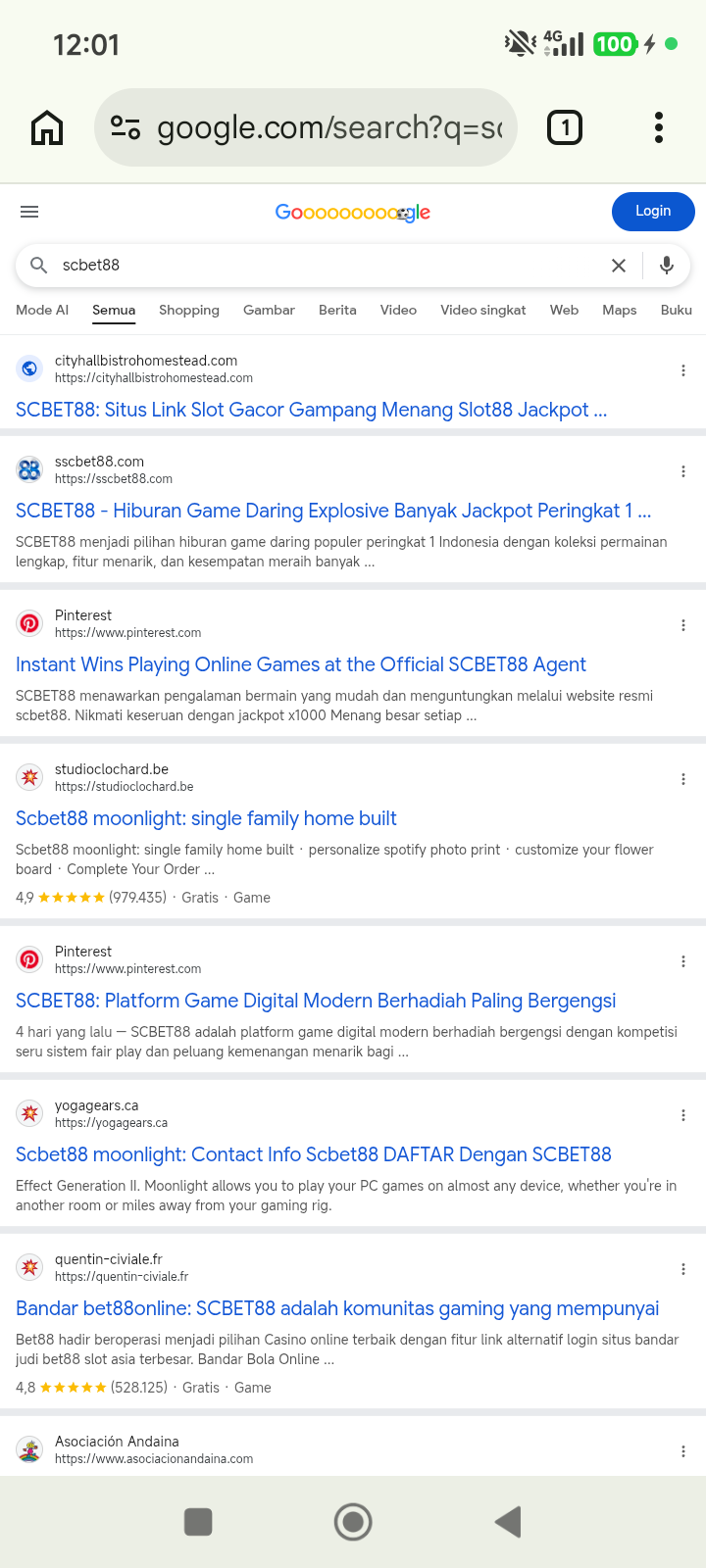
Task: Open the tab switcher showing 1 tab
Action: tap(565, 127)
